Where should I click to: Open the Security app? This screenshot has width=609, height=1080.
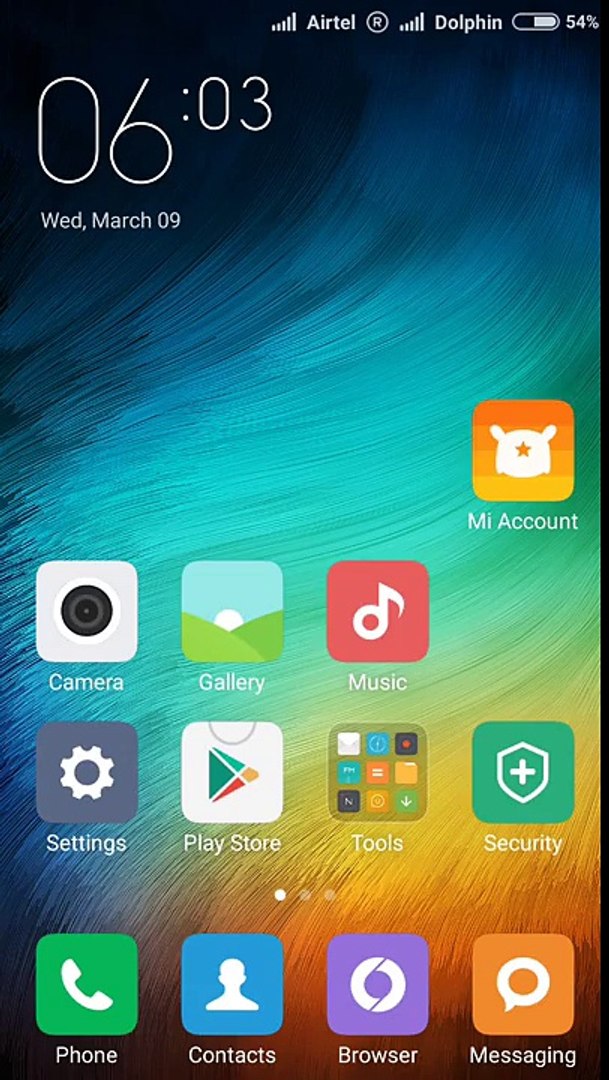pyautogui.click(x=523, y=772)
